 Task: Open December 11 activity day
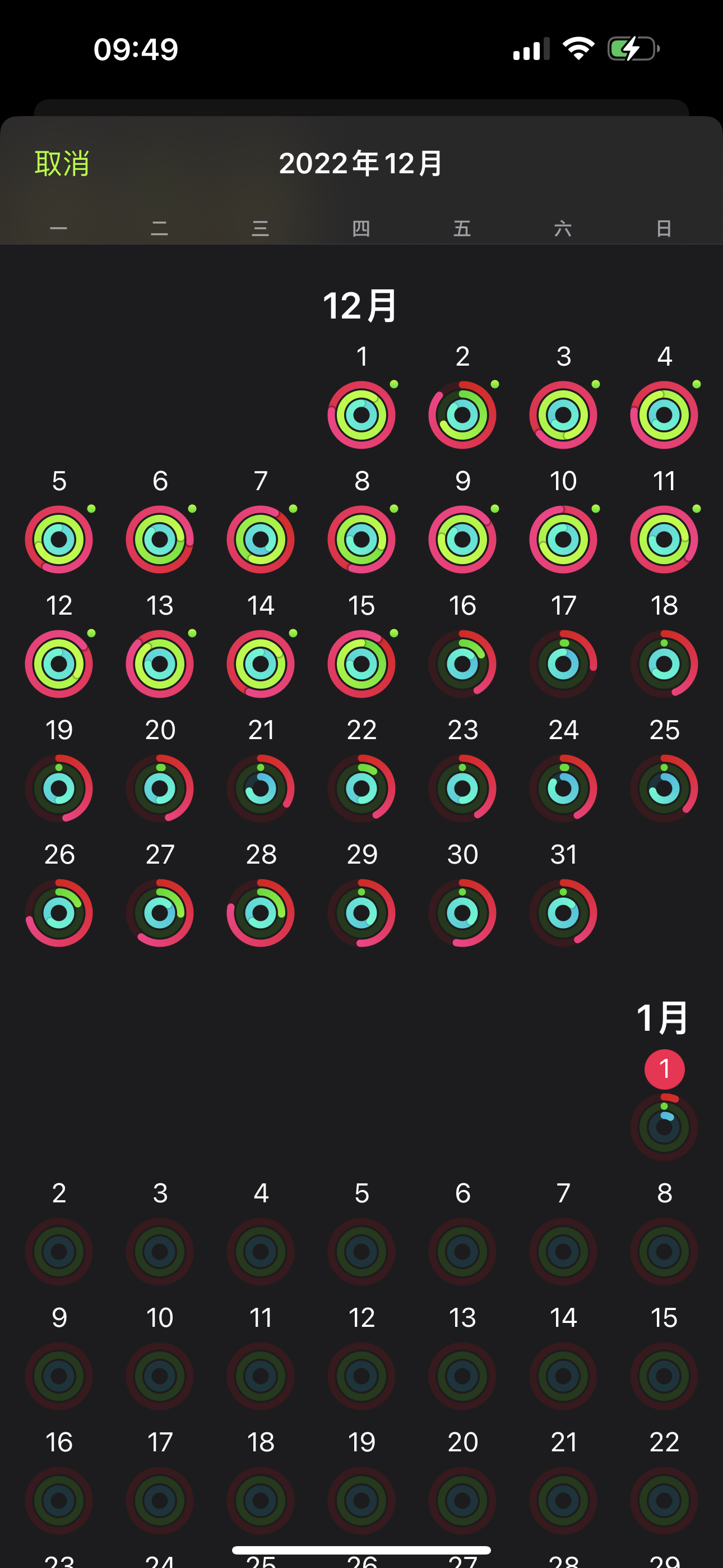pyautogui.click(x=664, y=539)
